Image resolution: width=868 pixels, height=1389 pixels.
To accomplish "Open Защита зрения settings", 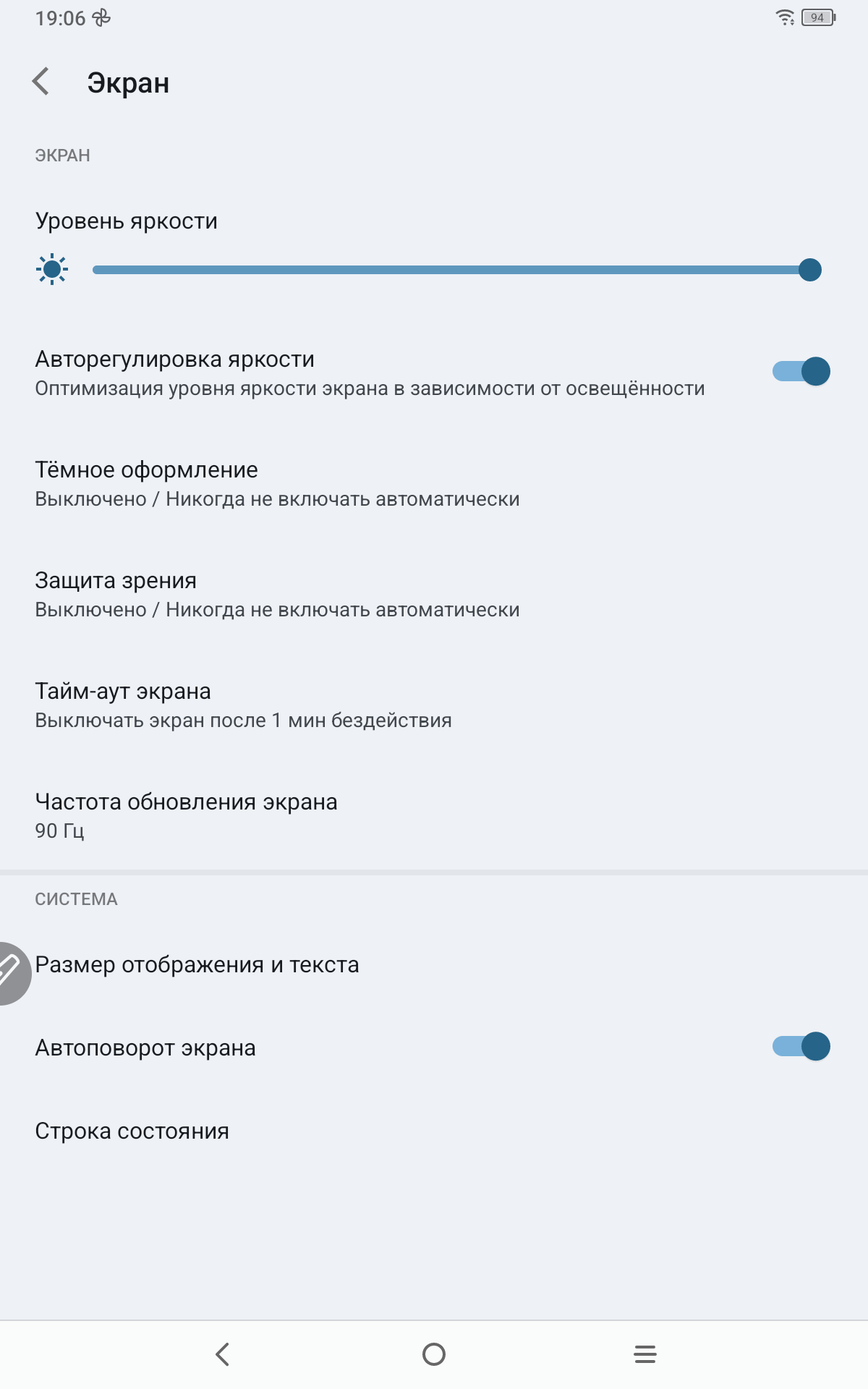I will coord(278,595).
